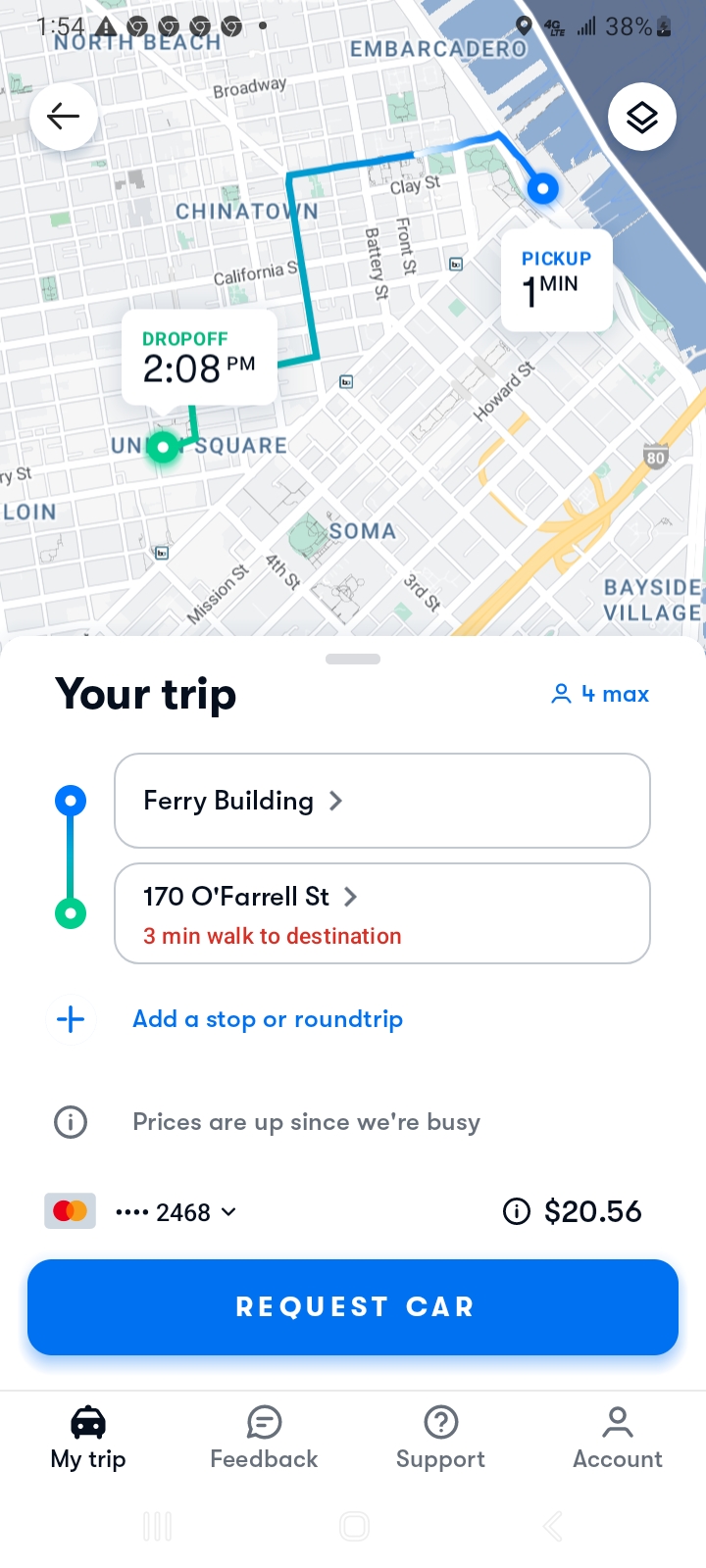Open the map layers button
The height and width of the screenshot is (1568, 706).
(642, 117)
